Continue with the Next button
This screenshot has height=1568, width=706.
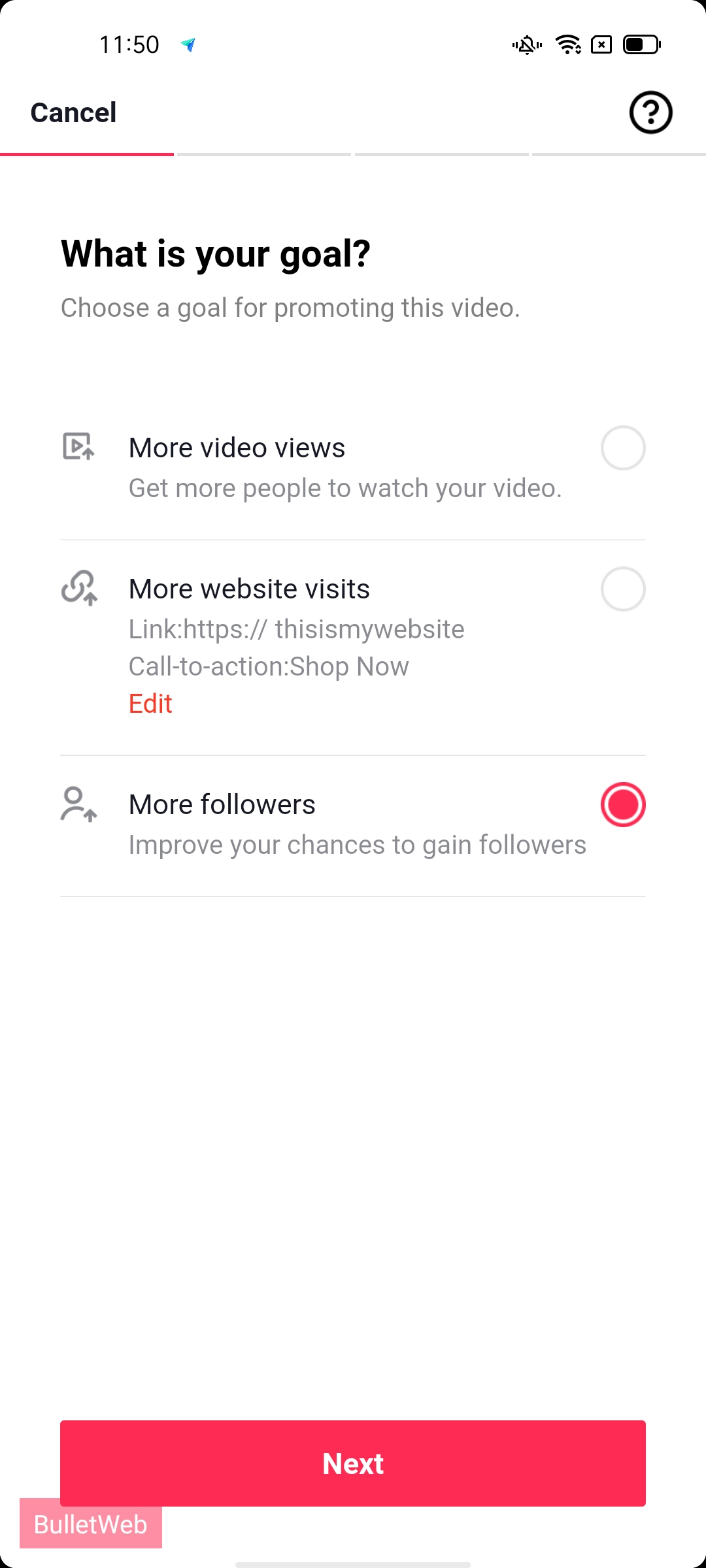click(353, 1463)
